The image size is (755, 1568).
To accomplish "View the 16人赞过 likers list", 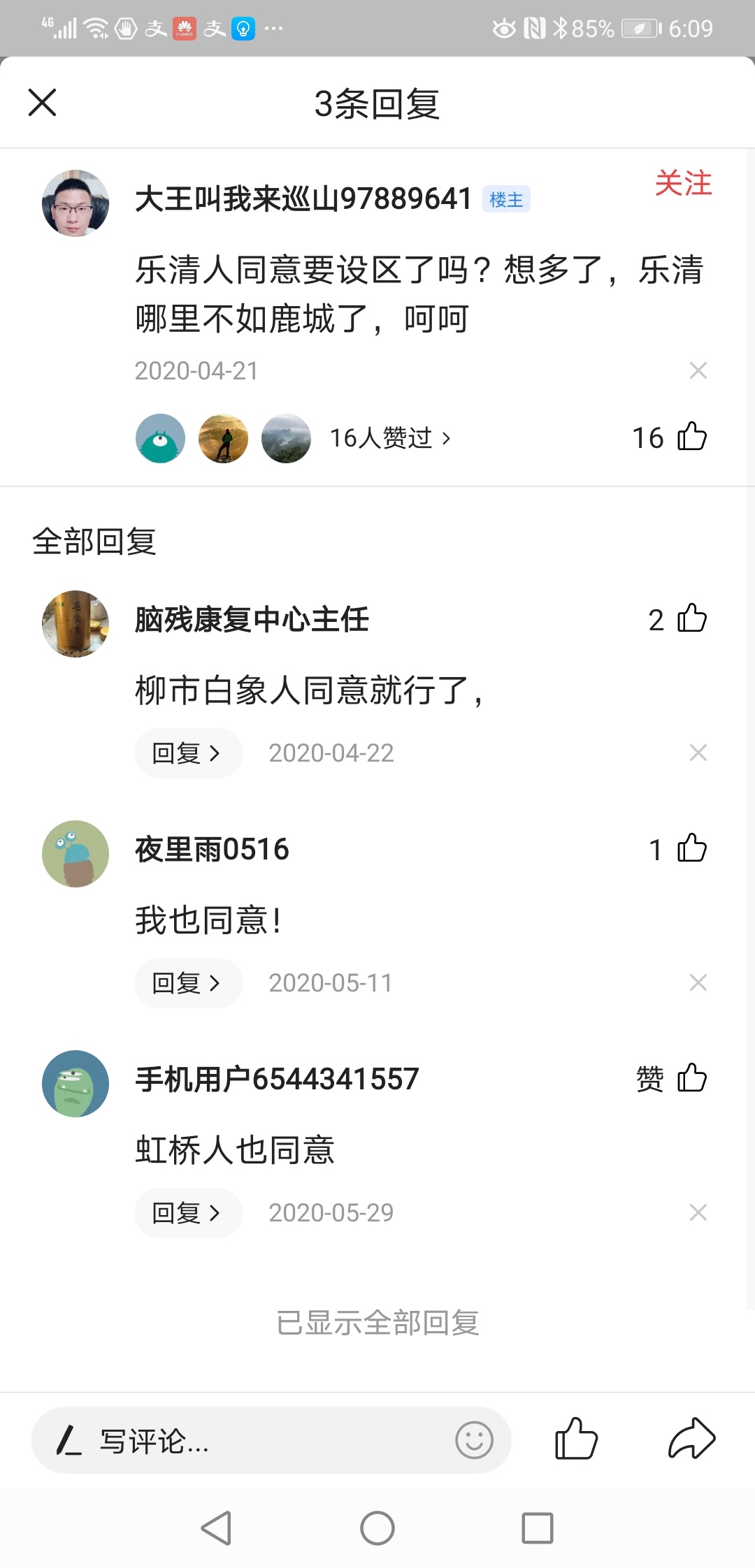I will [389, 438].
